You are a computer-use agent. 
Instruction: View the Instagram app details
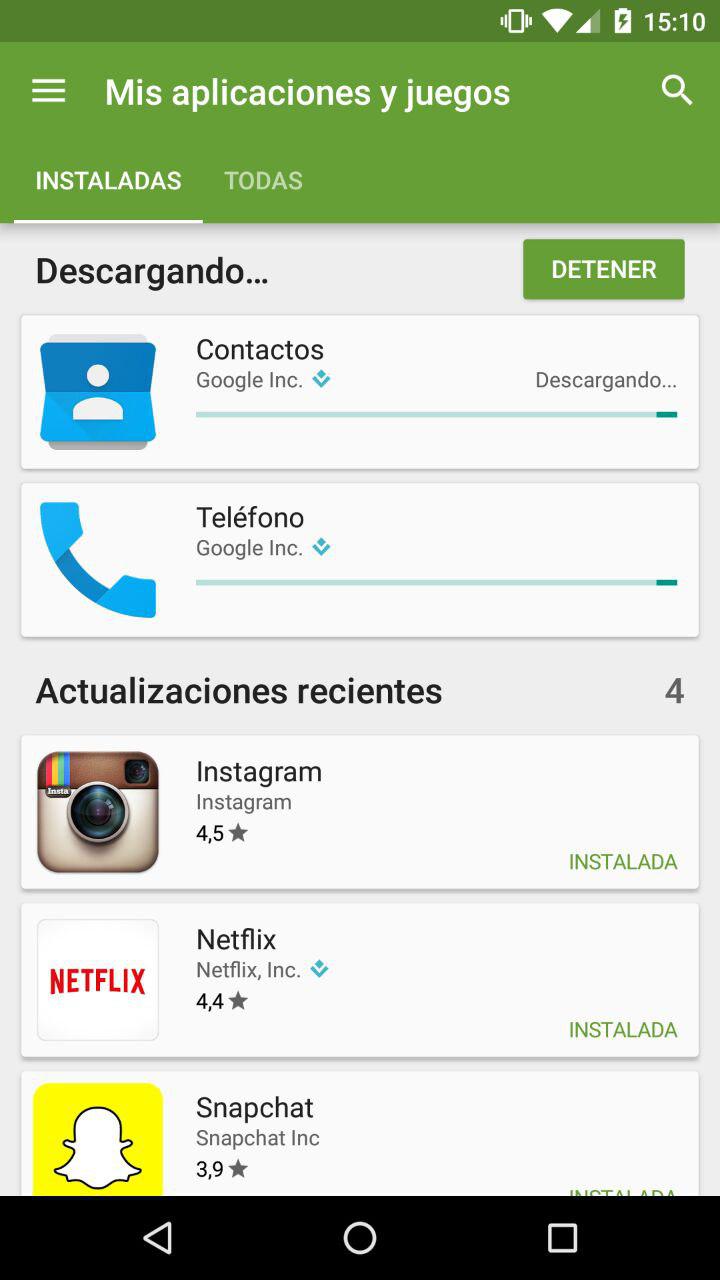point(360,812)
